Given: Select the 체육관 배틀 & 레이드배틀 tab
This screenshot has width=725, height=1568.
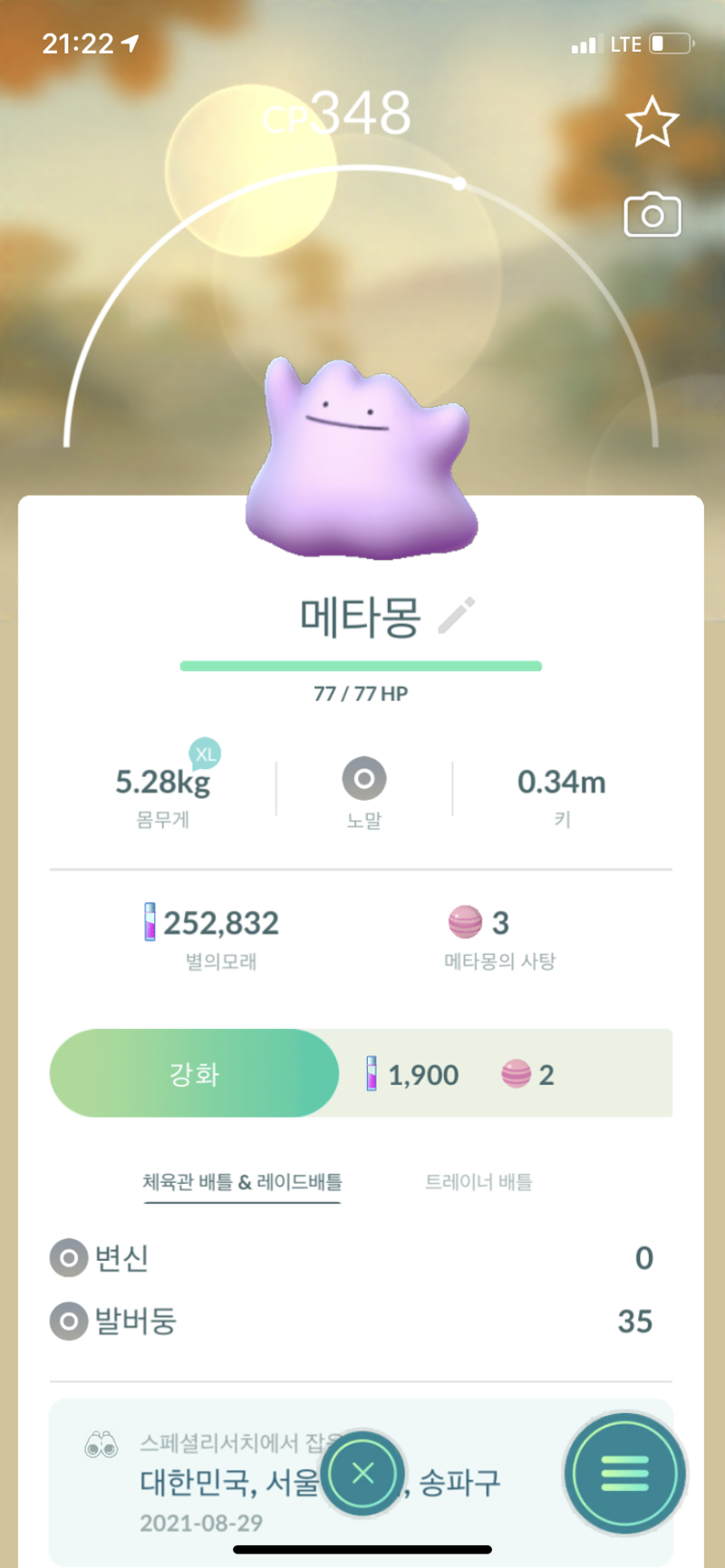Looking at the screenshot, I should click(242, 1181).
